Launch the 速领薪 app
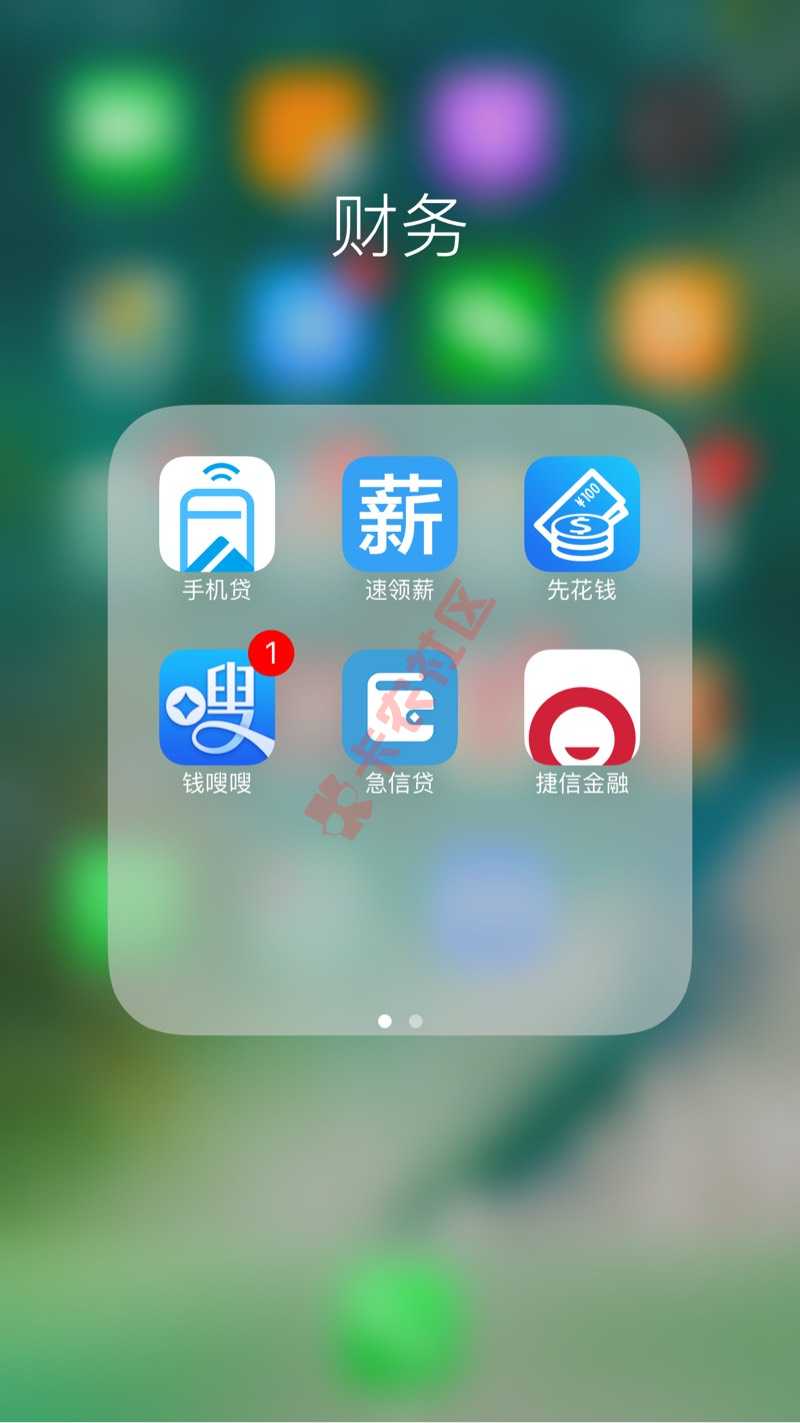Viewport: 800px width, 1423px height. (399, 514)
